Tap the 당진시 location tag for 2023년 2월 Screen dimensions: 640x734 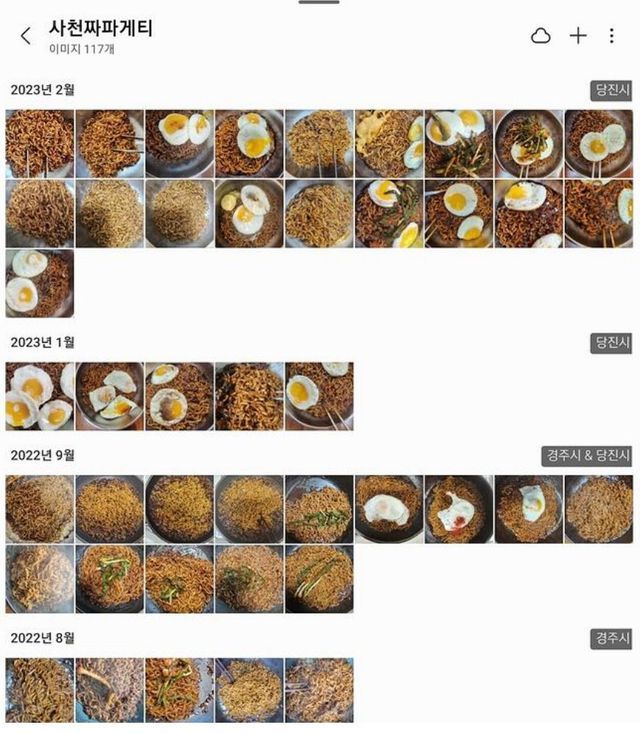(611, 91)
